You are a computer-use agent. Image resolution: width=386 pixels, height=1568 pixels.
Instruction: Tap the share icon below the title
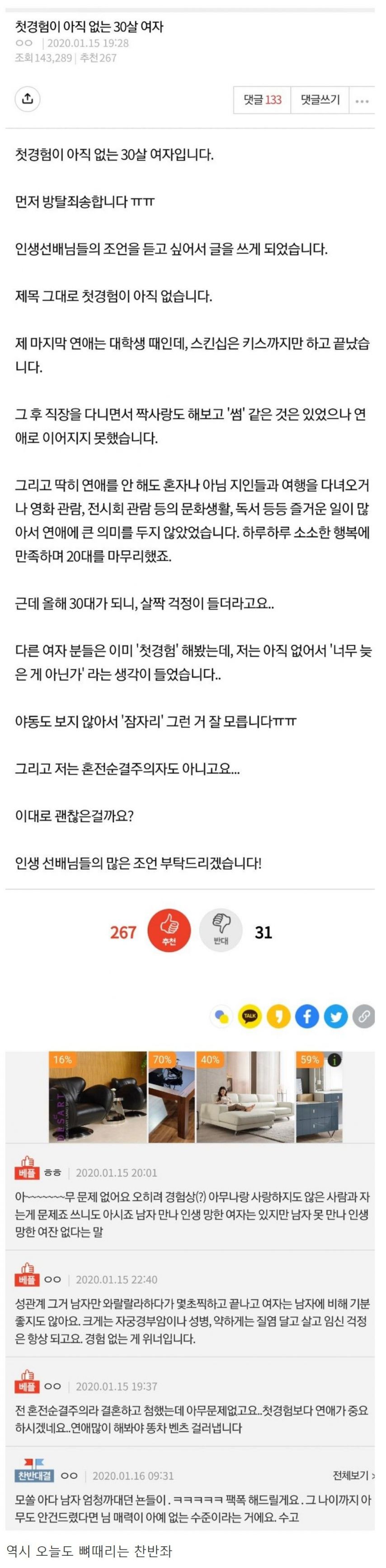click(28, 99)
